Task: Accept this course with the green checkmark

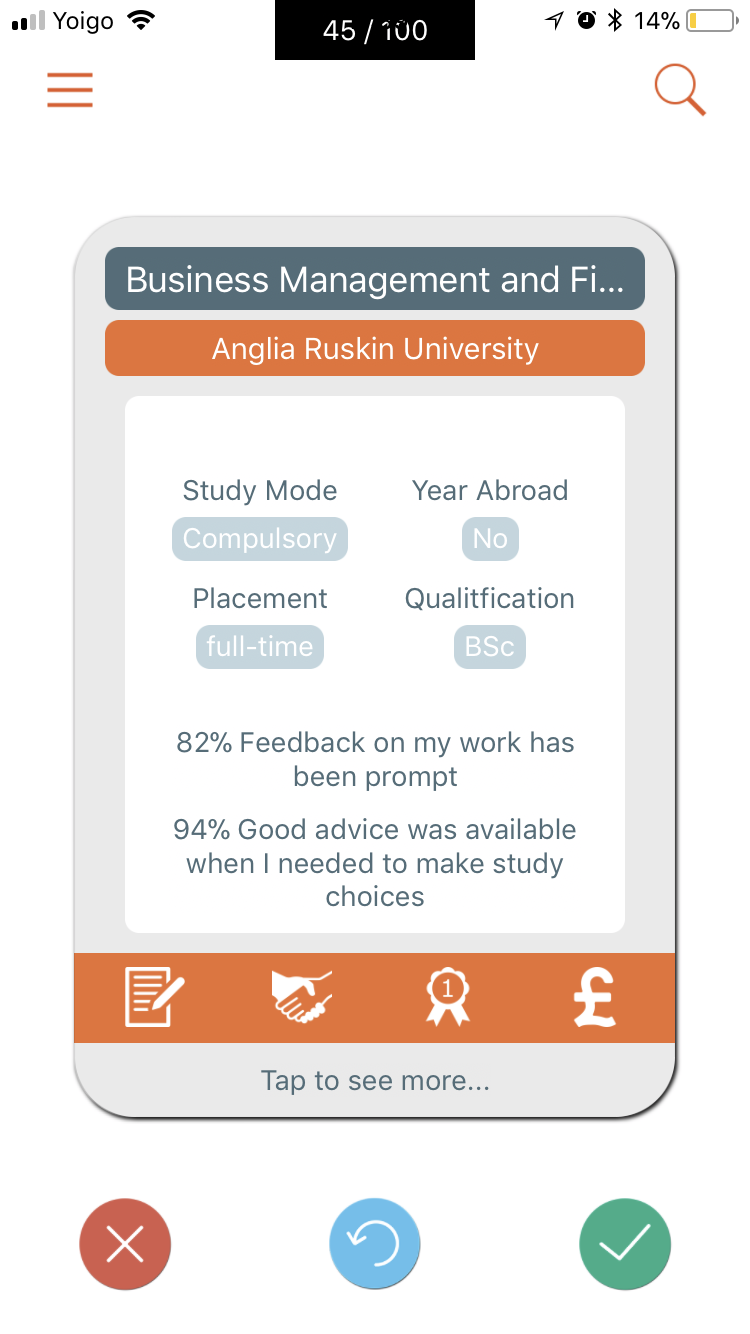Action: click(x=625, y=1245)
